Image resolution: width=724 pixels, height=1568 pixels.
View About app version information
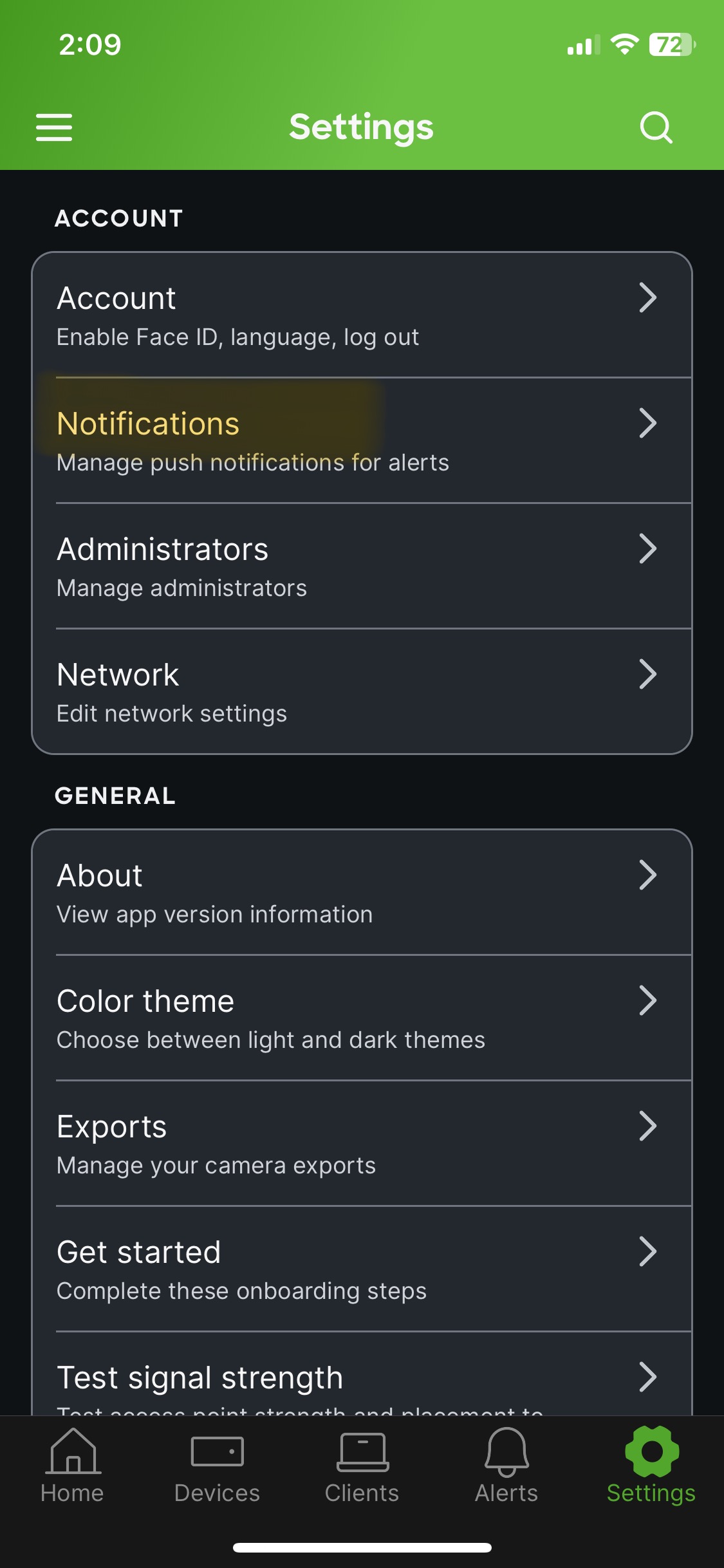coord(362,893)
